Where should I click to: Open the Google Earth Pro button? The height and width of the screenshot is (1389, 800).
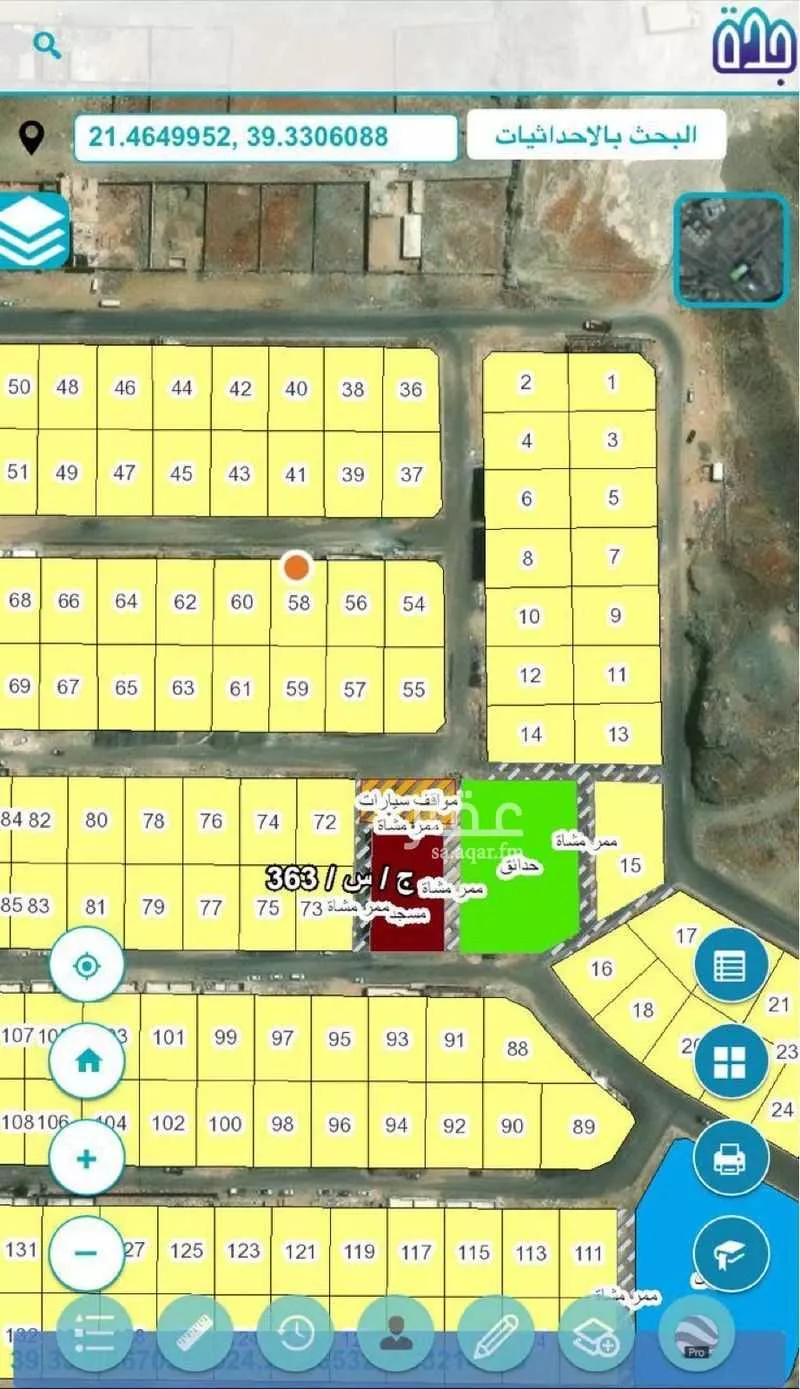[x=696, y=1333]
